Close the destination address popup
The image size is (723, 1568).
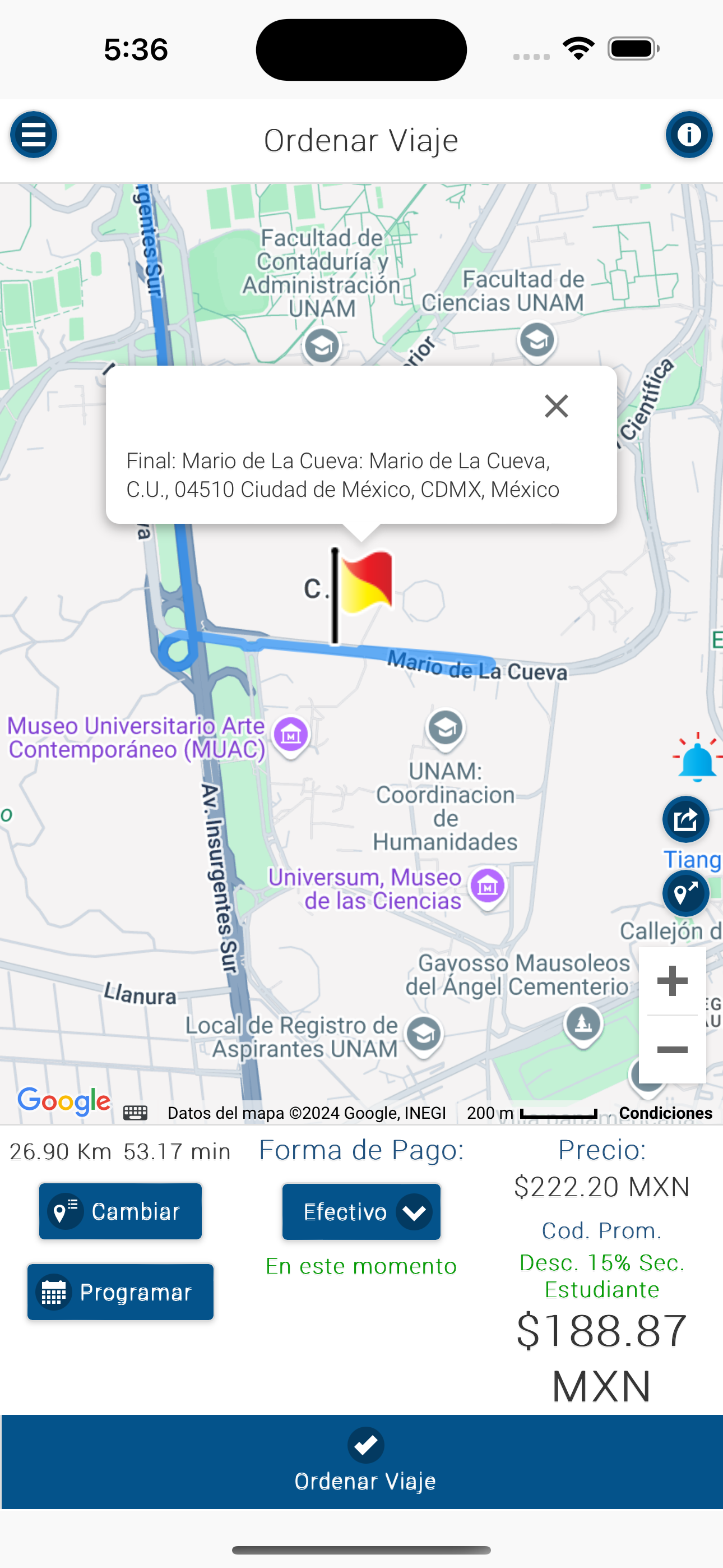[555, 406]
